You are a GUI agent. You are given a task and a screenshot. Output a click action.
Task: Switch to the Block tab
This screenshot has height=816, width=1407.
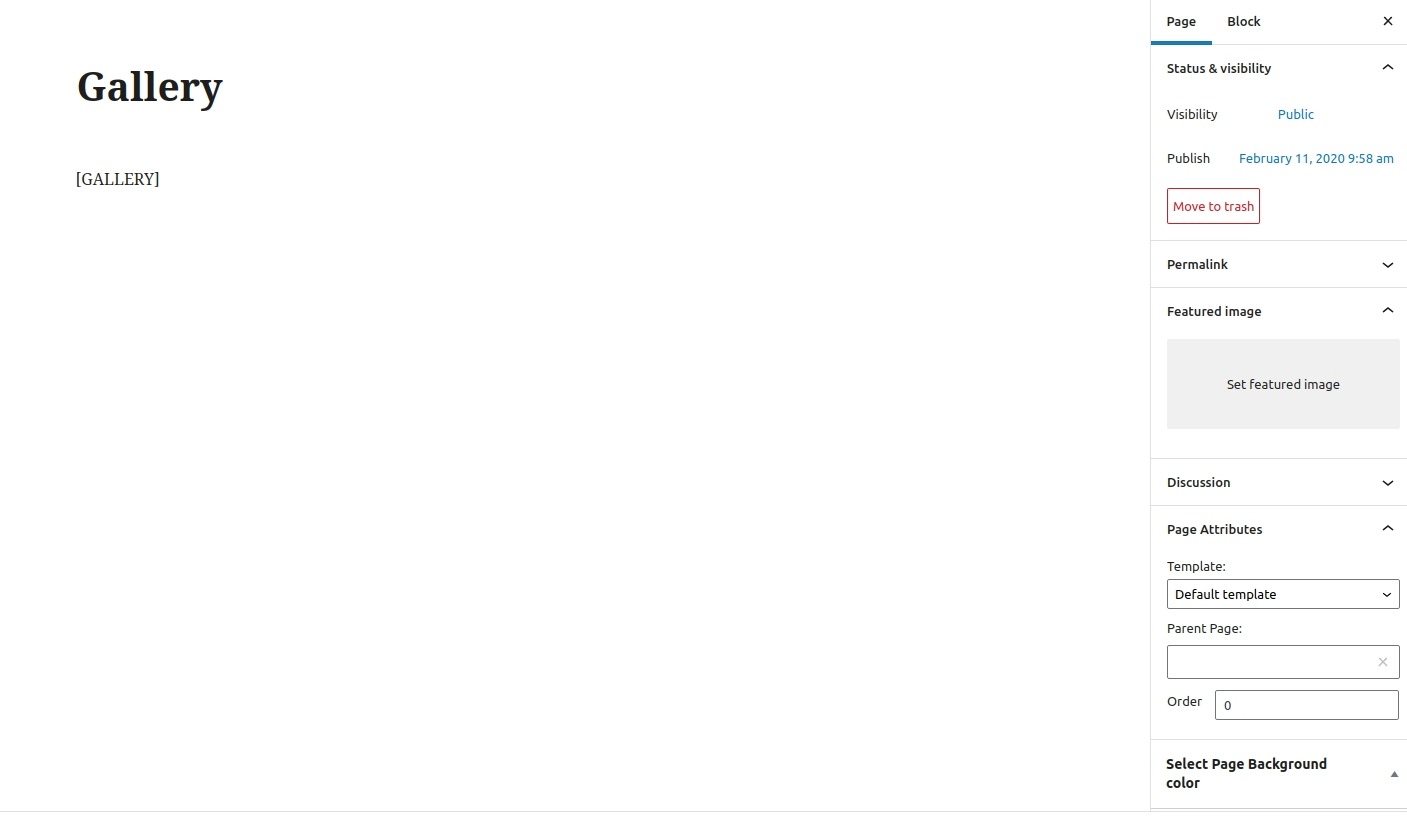pos(1243,21)
